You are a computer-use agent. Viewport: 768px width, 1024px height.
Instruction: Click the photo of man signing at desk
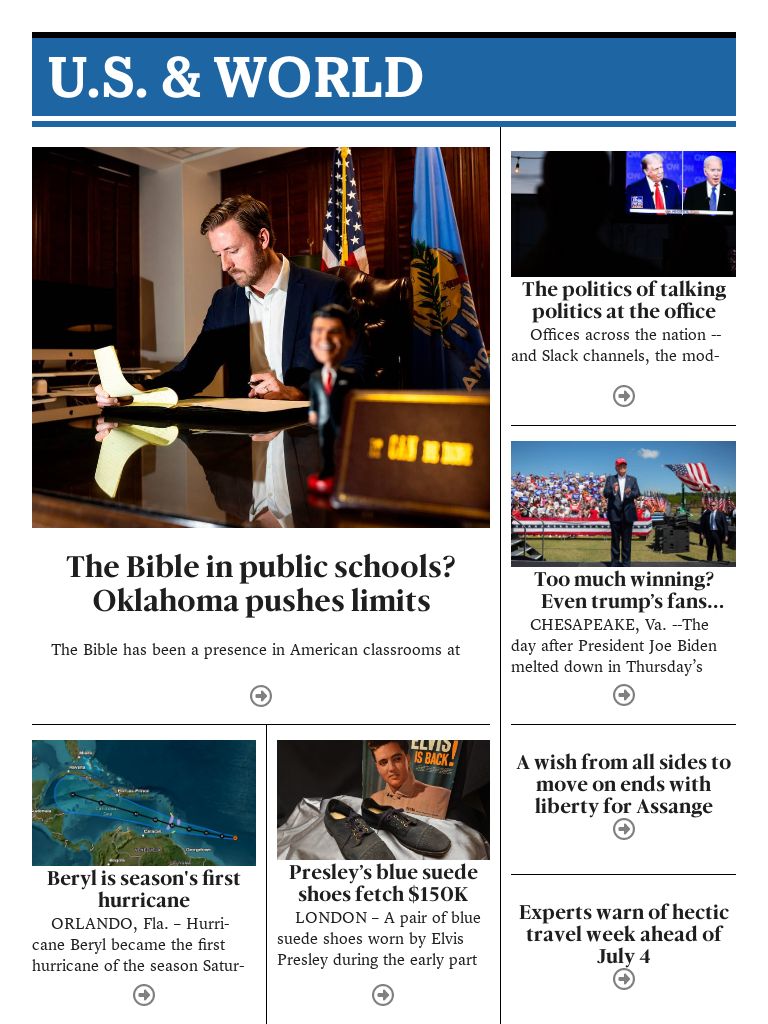260,337
